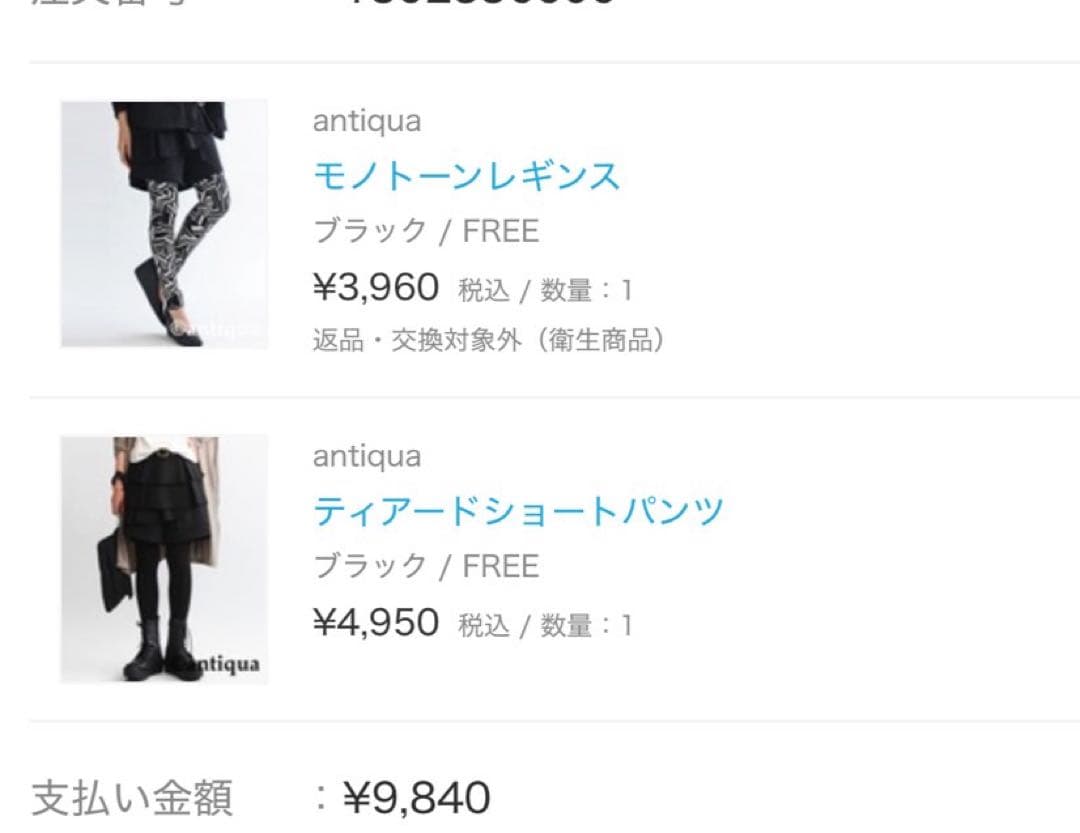Screen dimensions: 1080x833
Task: Open the ティアードショートパンツ product link
Action: (518, 512)
